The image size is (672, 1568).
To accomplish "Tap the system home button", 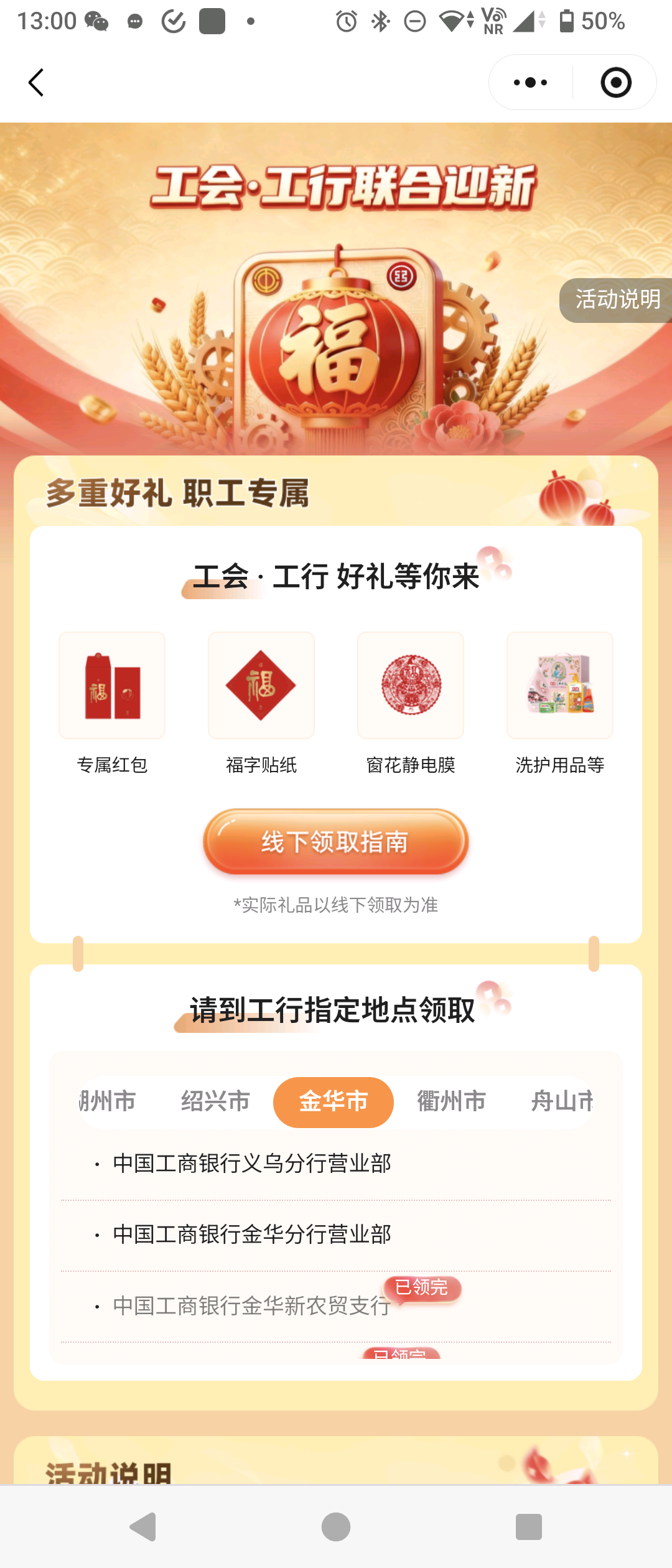I will point(336,1527).
